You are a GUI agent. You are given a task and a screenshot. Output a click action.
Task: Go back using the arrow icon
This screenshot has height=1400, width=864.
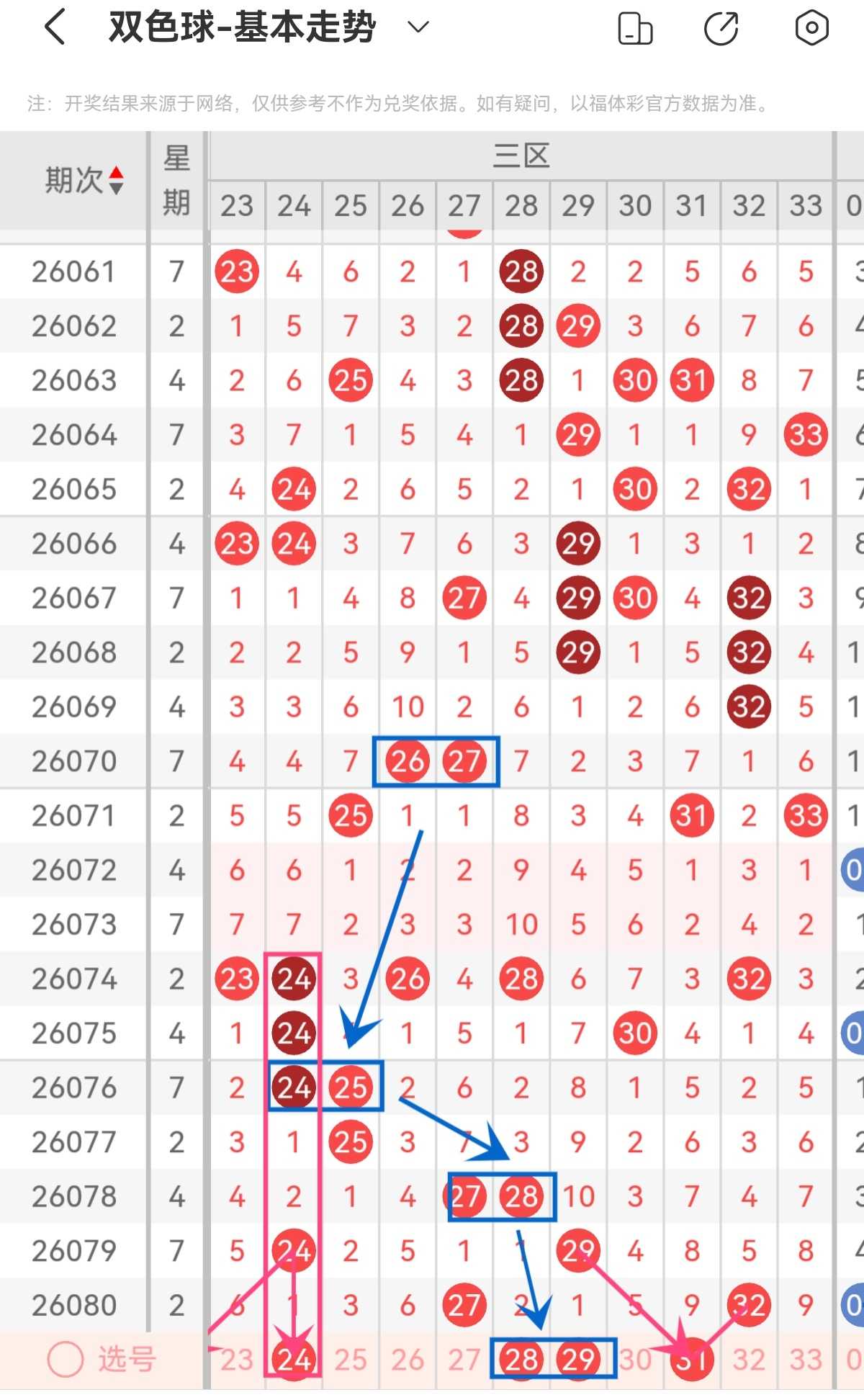pyautogui.click(x=55, y=27)
